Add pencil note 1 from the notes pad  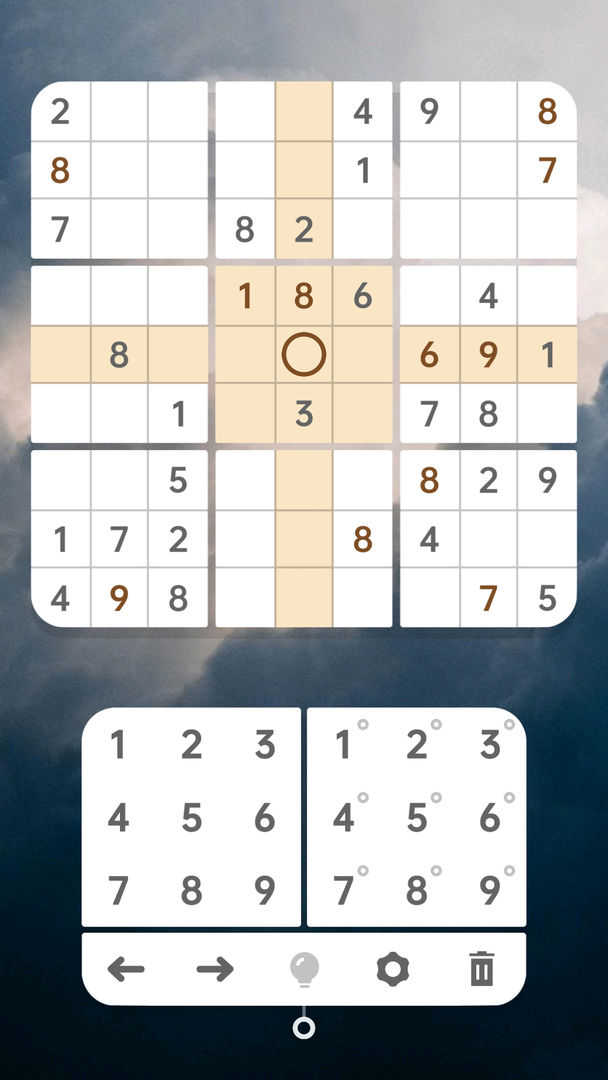point(344,745)
